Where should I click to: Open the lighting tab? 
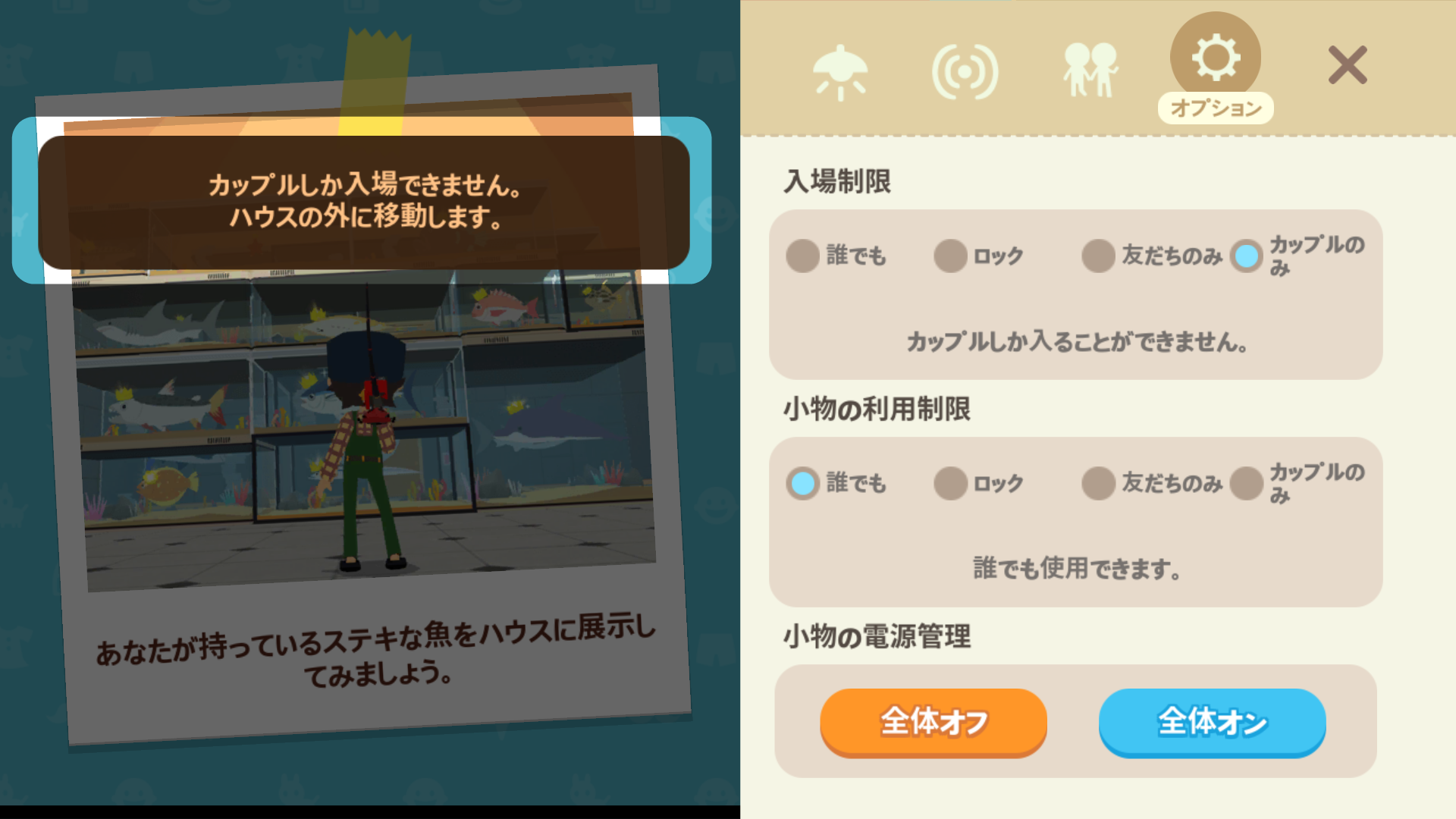(x=839, y=72)
